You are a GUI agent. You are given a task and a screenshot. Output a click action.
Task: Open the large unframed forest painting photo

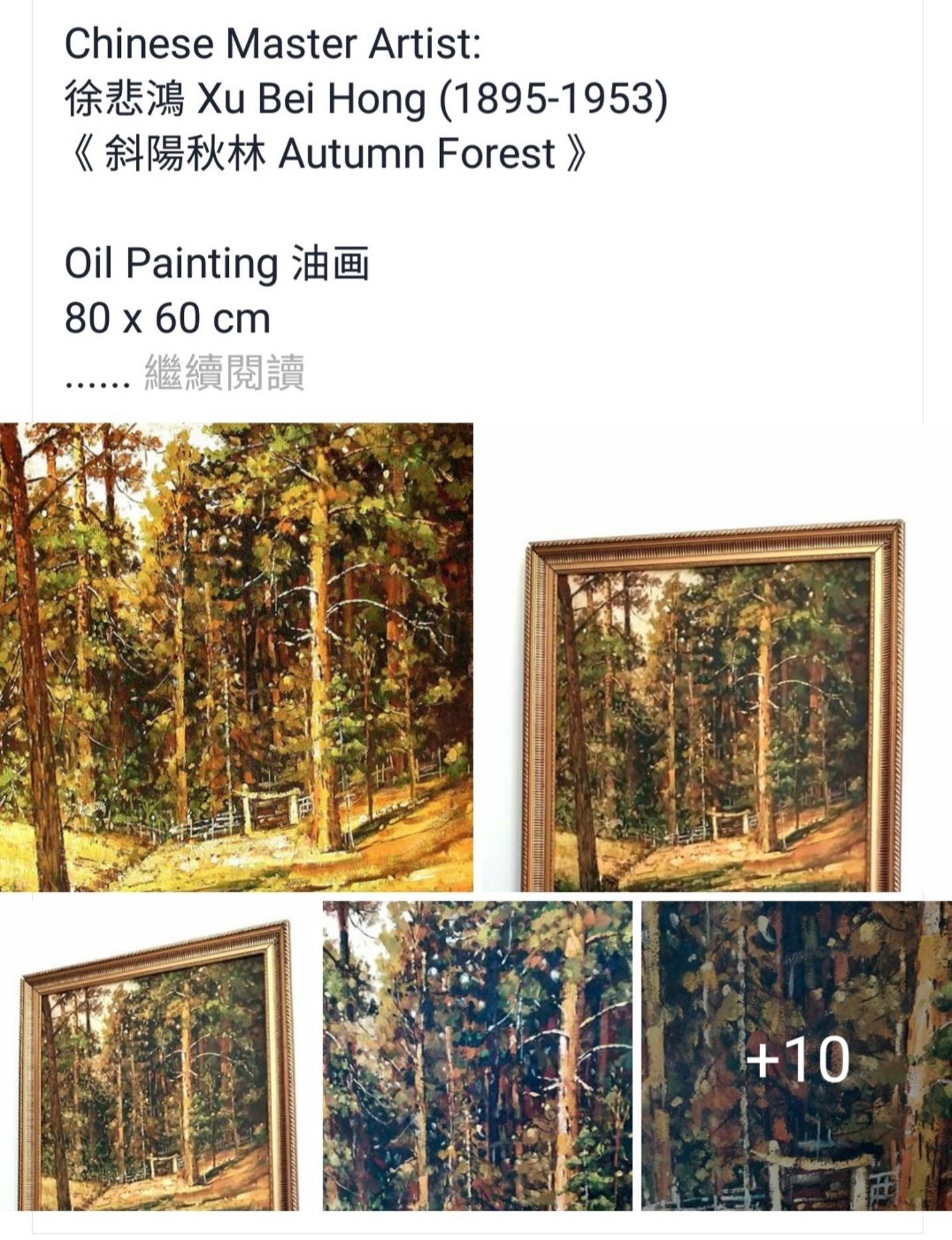236,657
